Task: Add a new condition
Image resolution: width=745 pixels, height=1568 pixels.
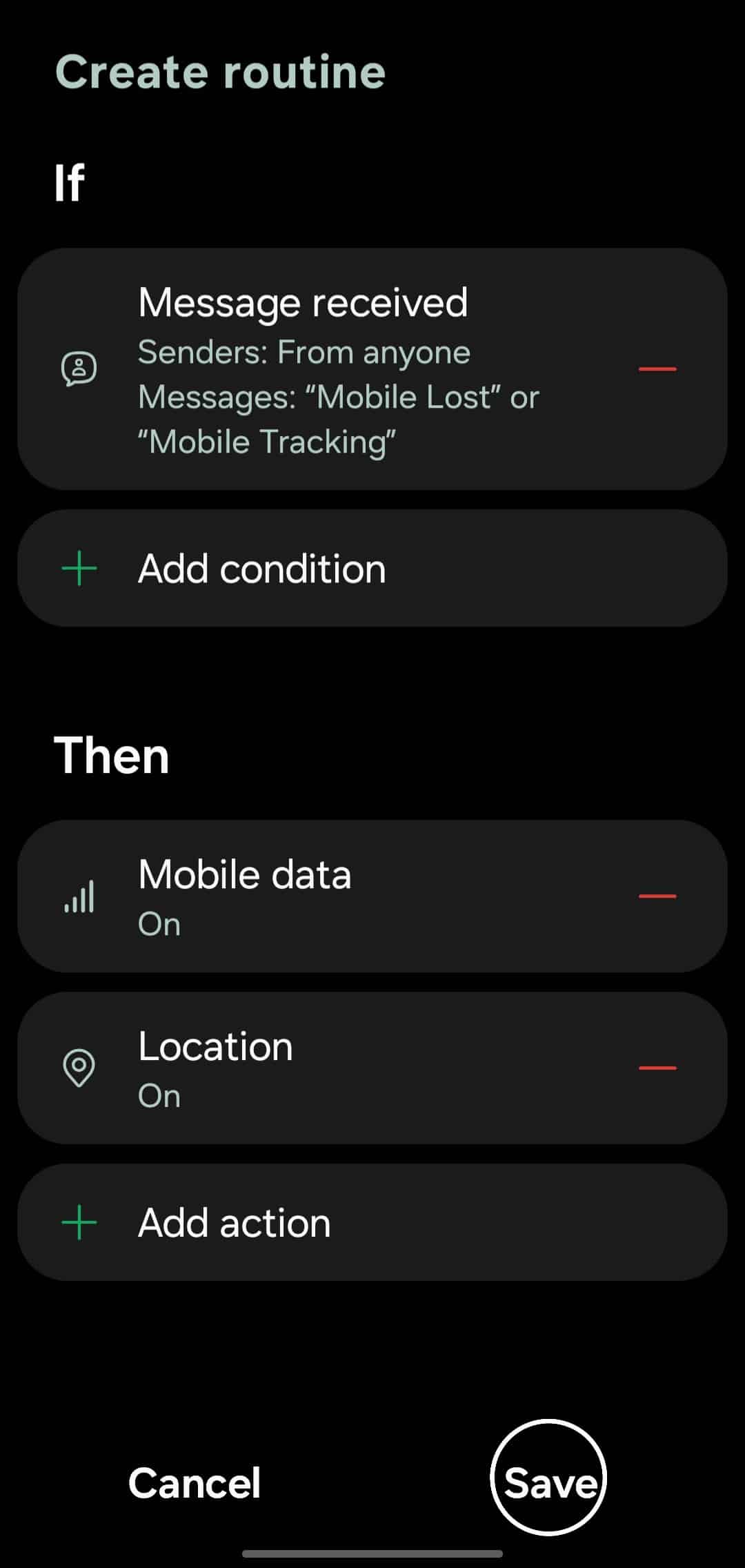Action: point(372,569)
